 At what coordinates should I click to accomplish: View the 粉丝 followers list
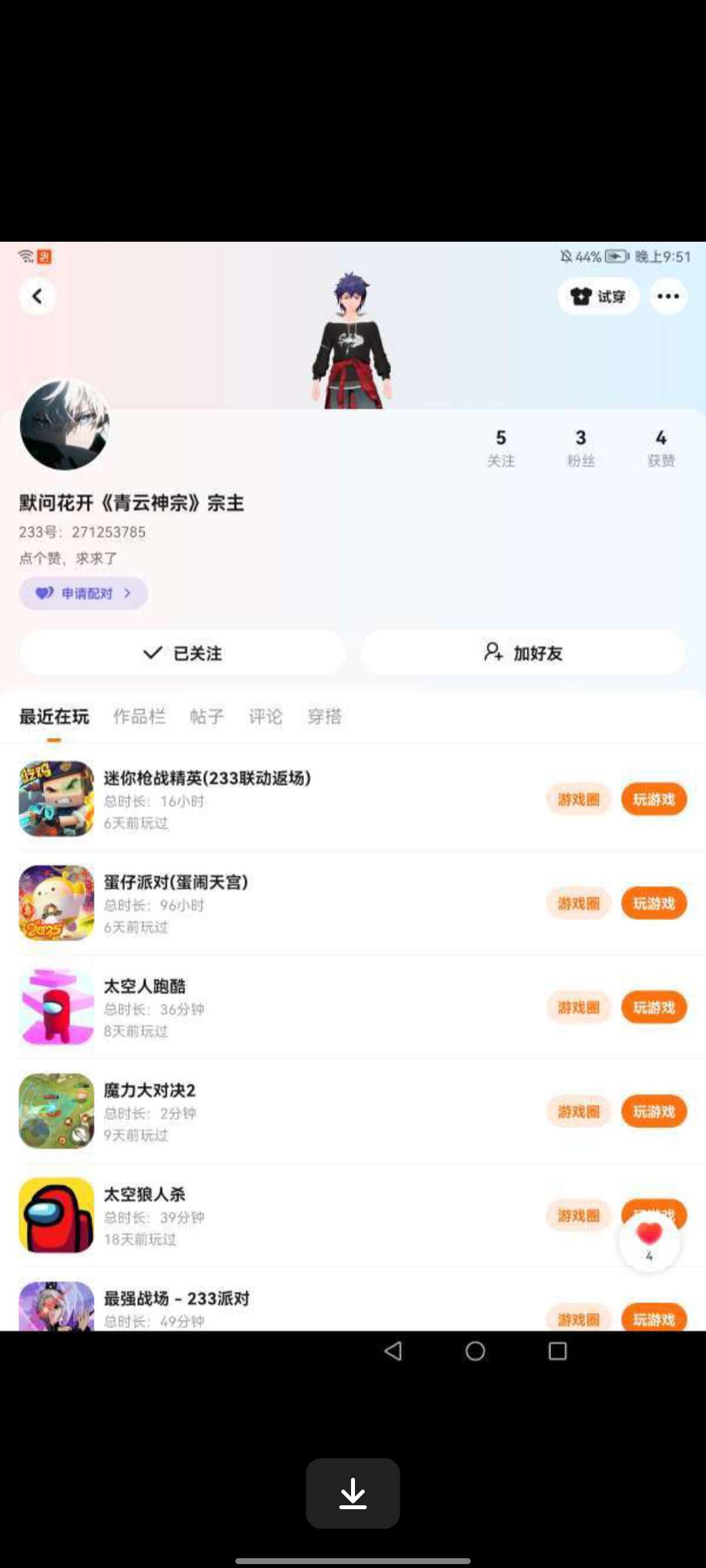580,448
